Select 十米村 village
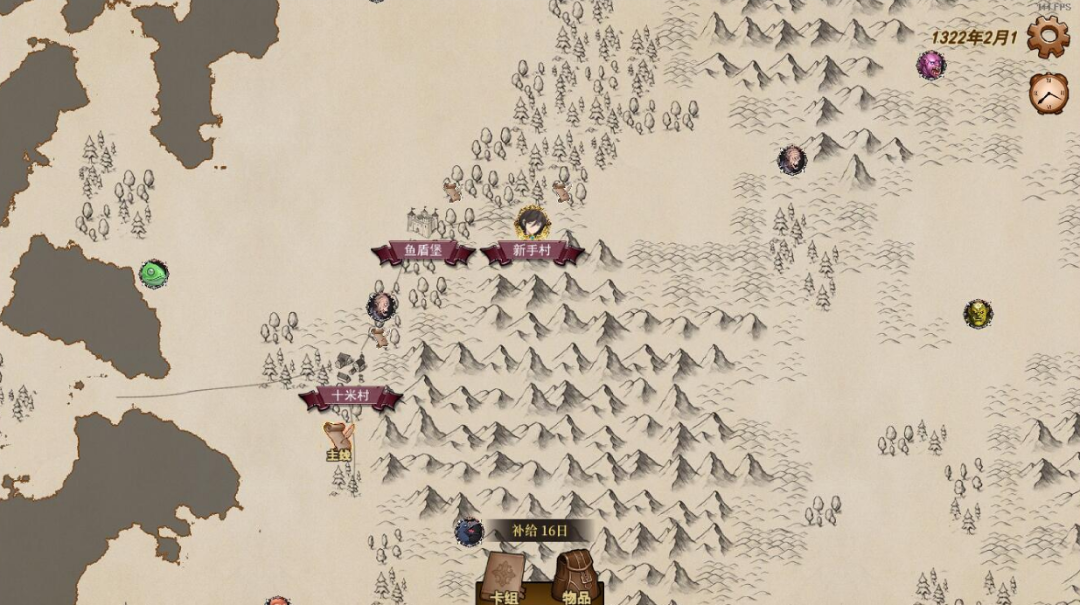This screenshot has width=1080, height=605. [351, 396]
